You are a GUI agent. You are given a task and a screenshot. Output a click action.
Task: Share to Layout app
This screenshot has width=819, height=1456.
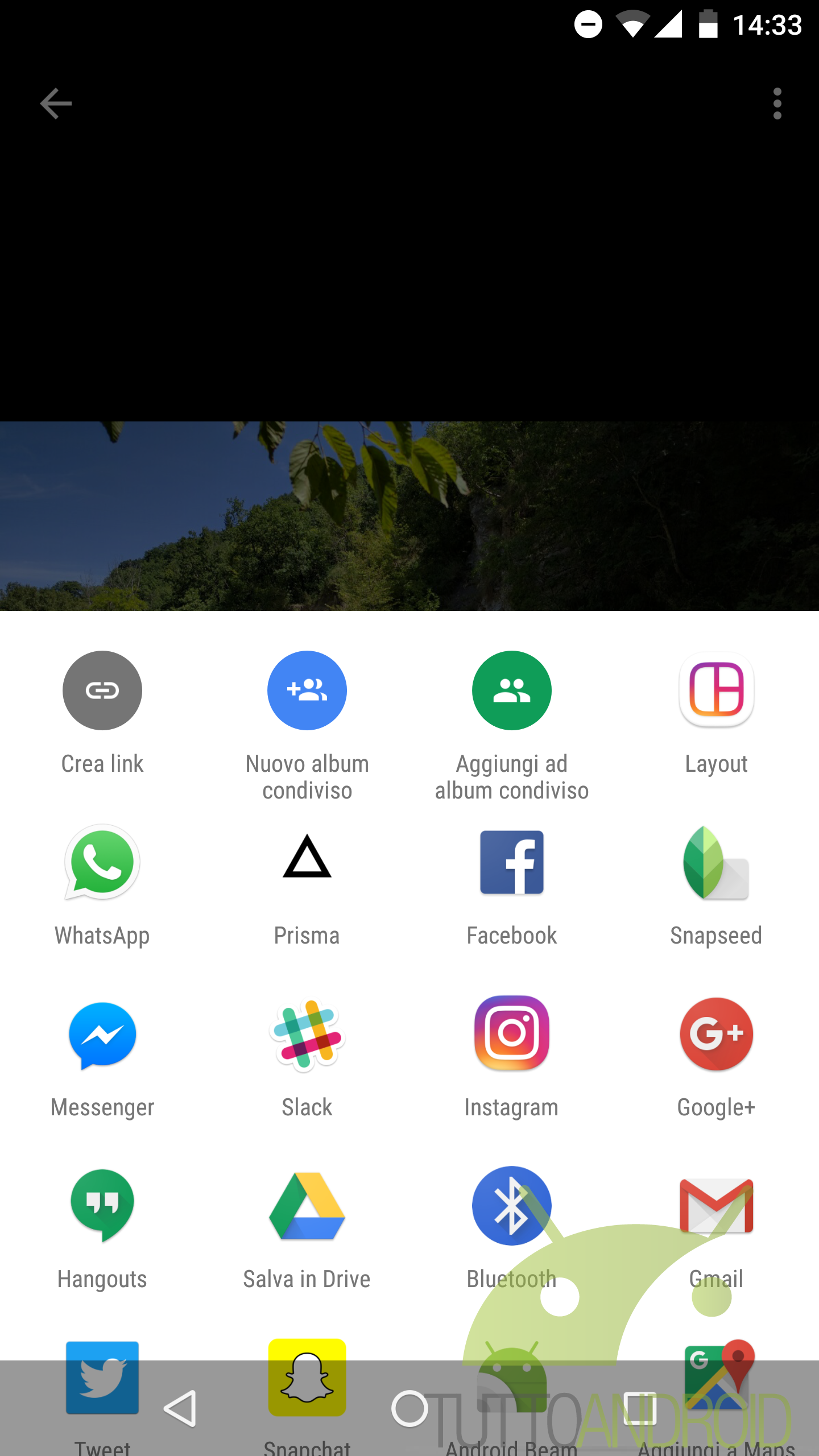(x=717, y=713)
